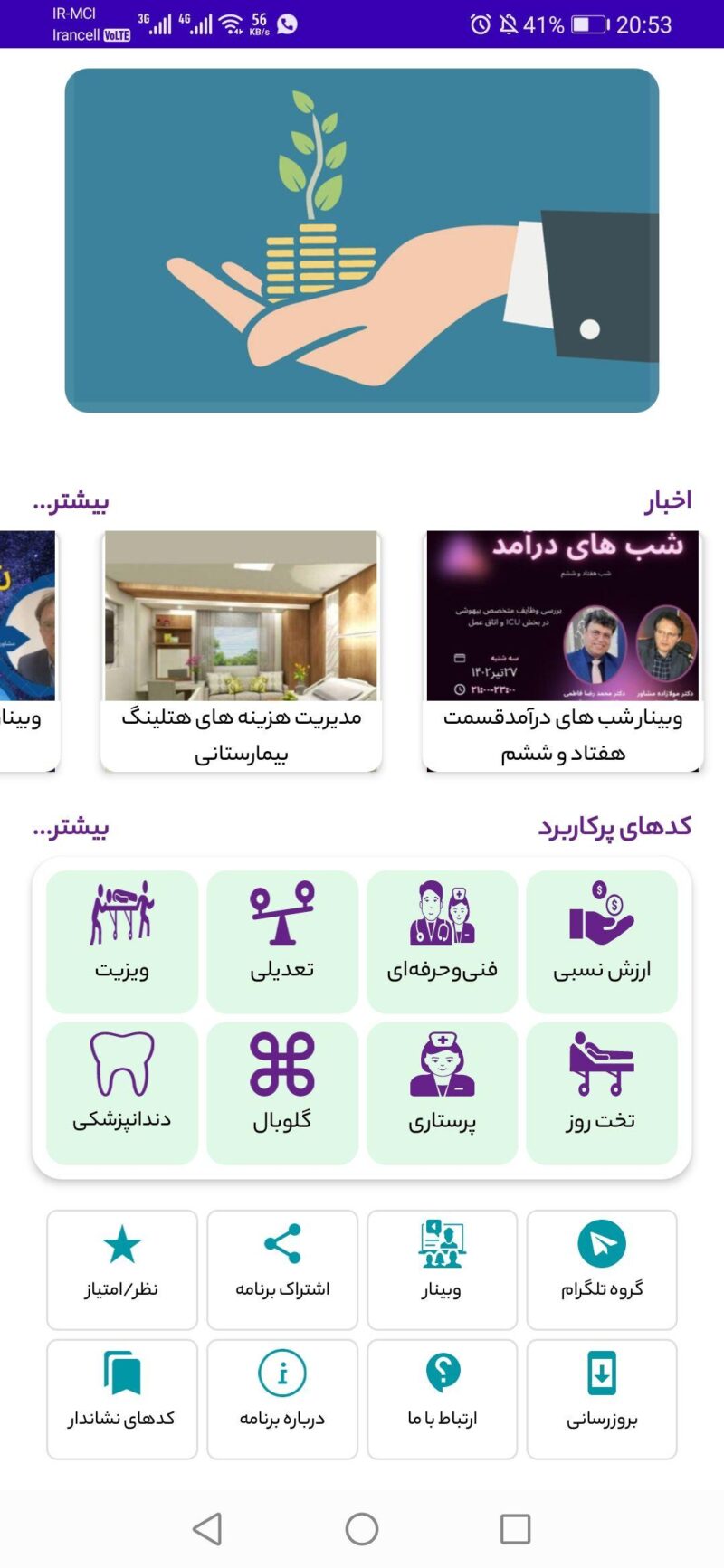Tap the Android back navigation arrow
Screen dimensions: 724x1568
pos(208,1529)
